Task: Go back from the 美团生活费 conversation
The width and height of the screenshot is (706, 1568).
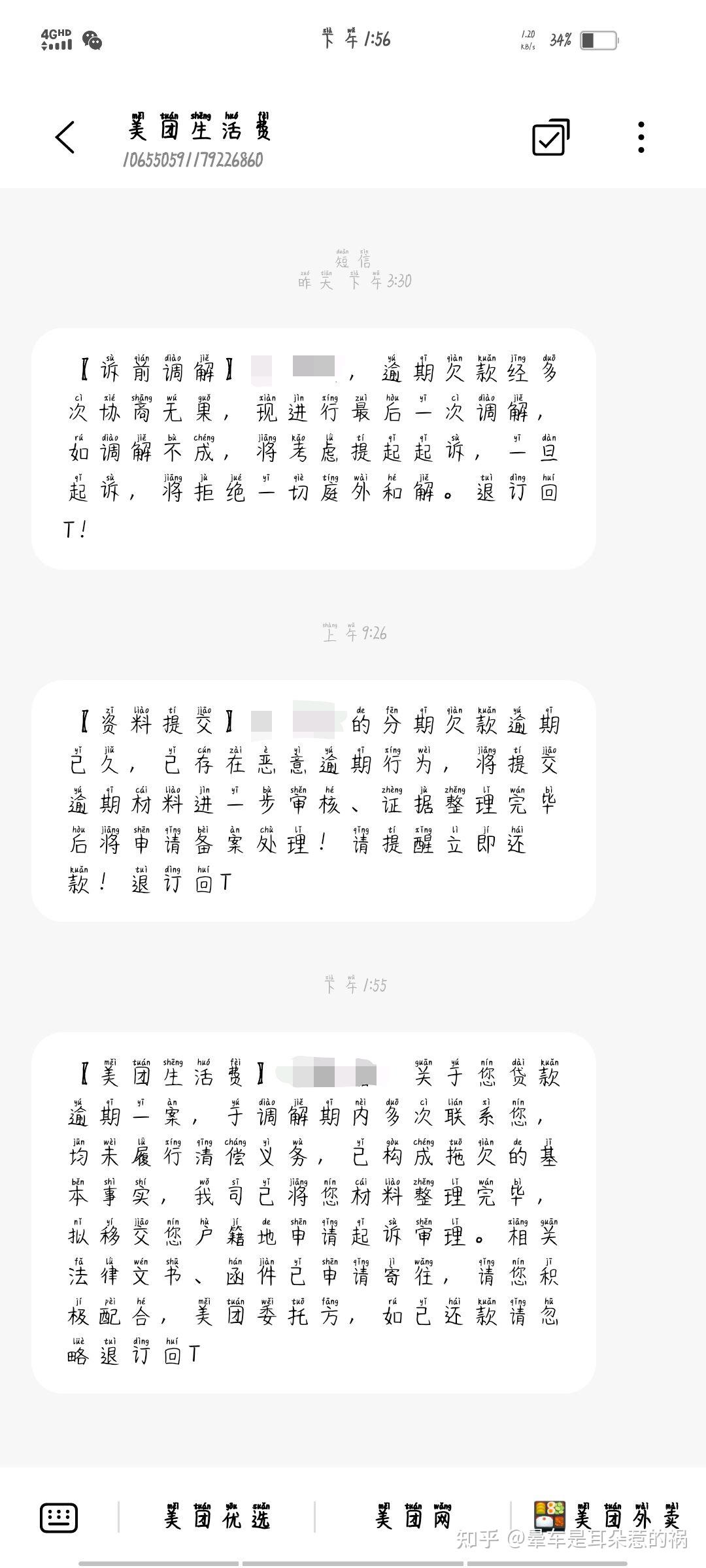Action: (65, 137)
